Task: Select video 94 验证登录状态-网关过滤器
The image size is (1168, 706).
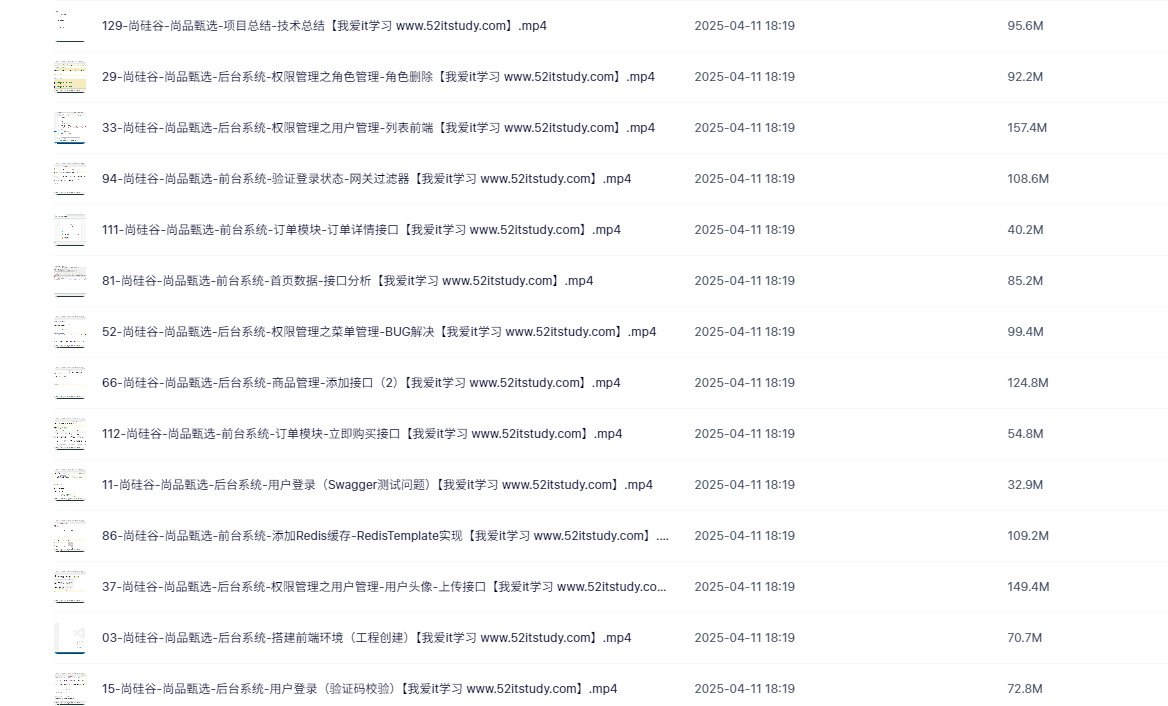Action: pyautogui.click(x=366, y=179)
